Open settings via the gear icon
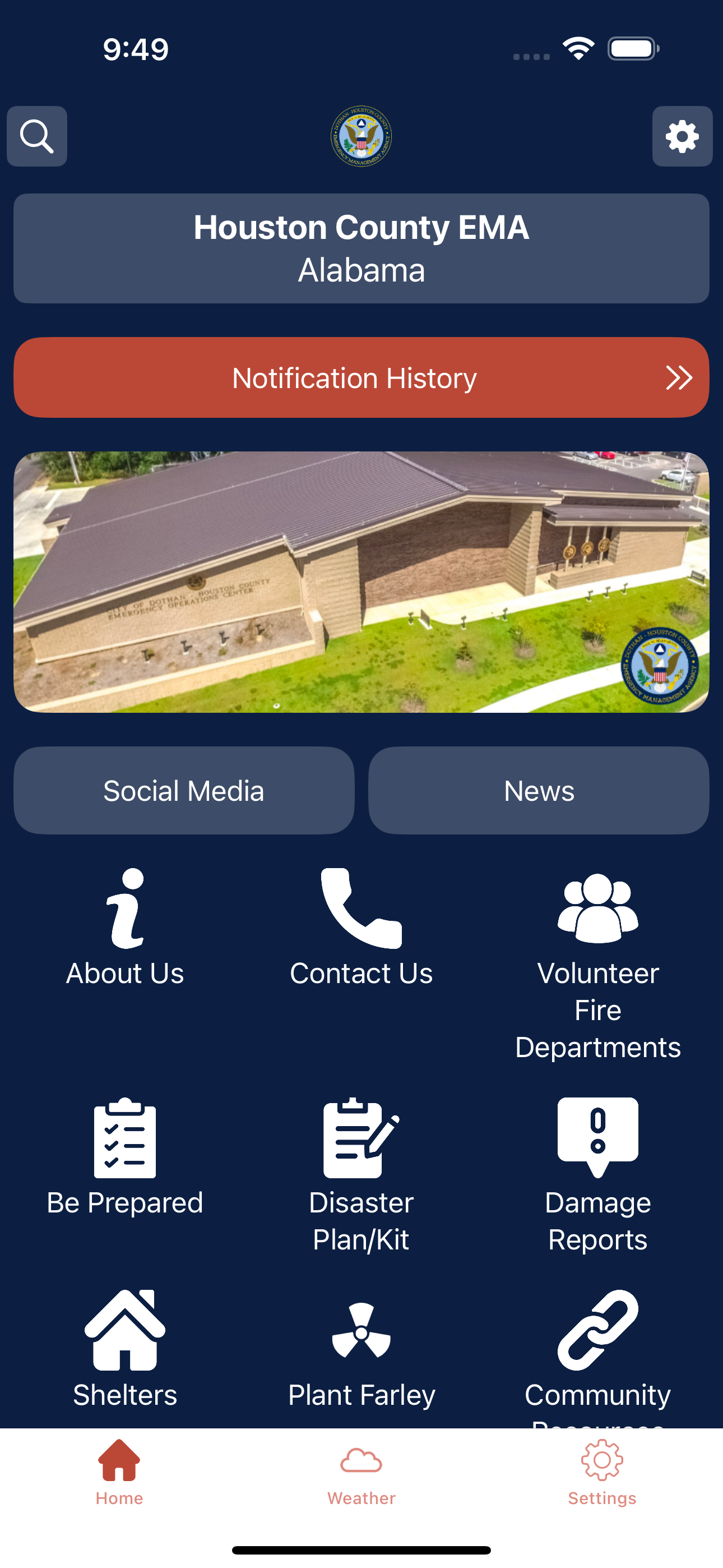This screenshot has height=1568, width=723. pyautogui.click(x=682, y=136)
